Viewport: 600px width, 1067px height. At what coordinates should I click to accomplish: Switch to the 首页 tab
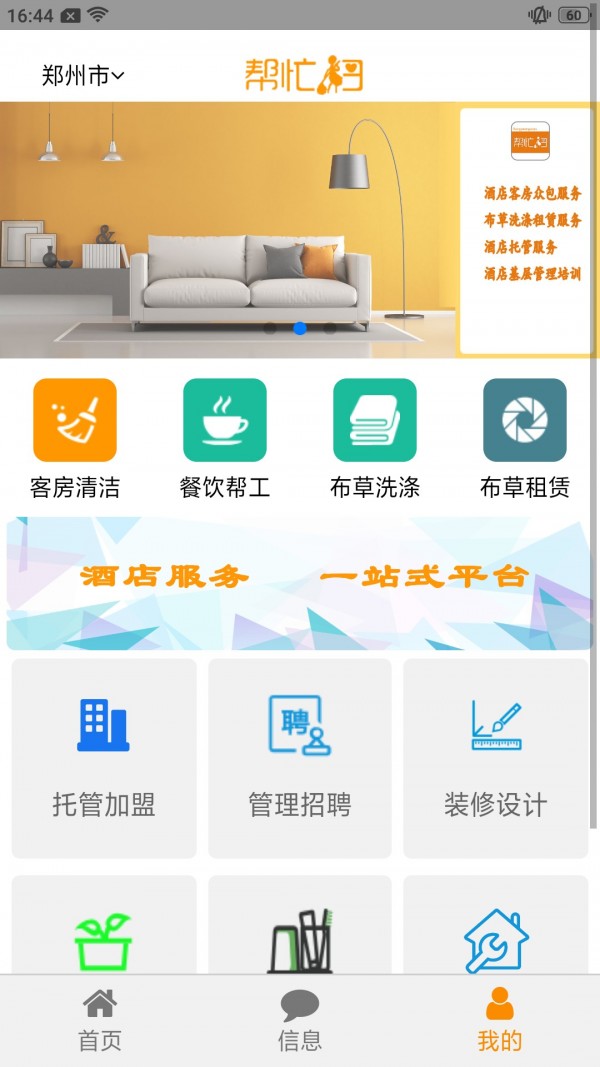point(100,1020)
